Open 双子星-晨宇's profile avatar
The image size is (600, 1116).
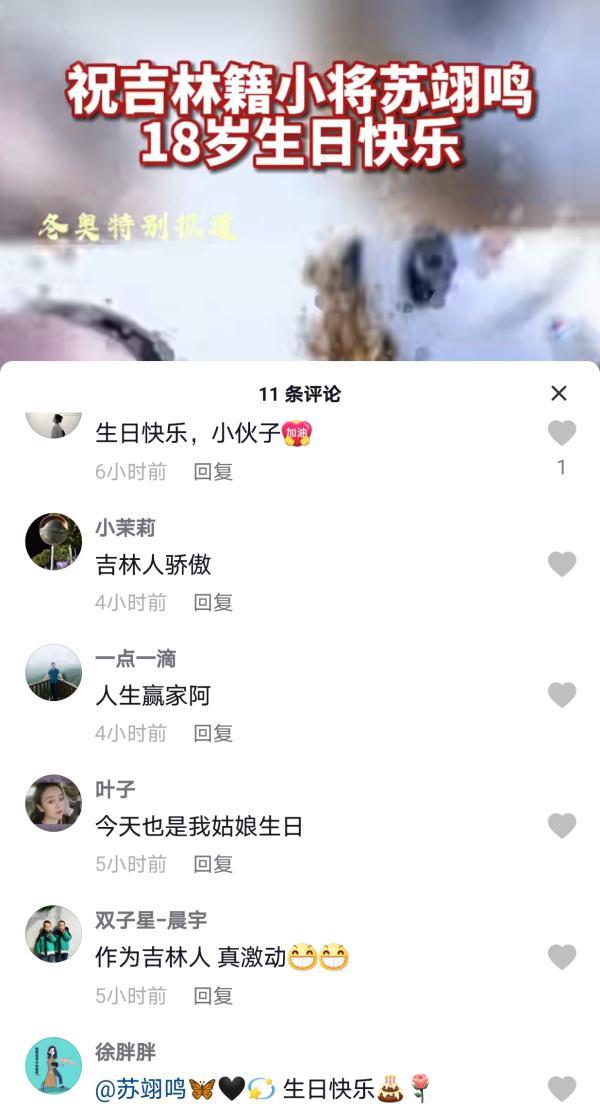pyautogui.click(x=53, y=935)
